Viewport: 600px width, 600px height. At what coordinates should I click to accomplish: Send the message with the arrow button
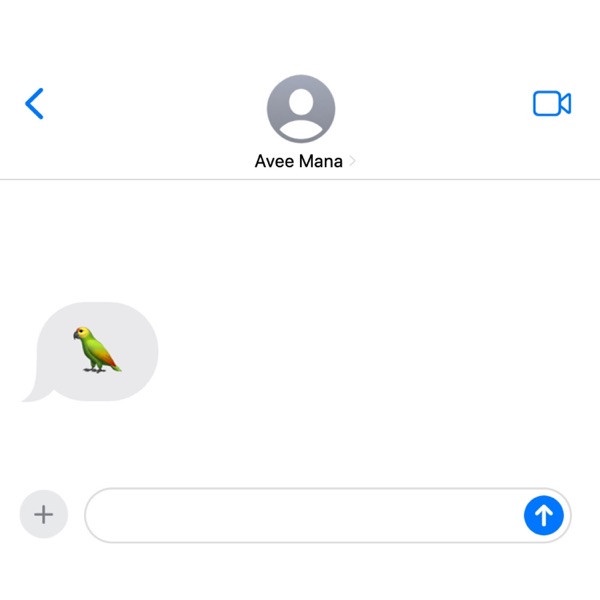[x=544, y=516]
